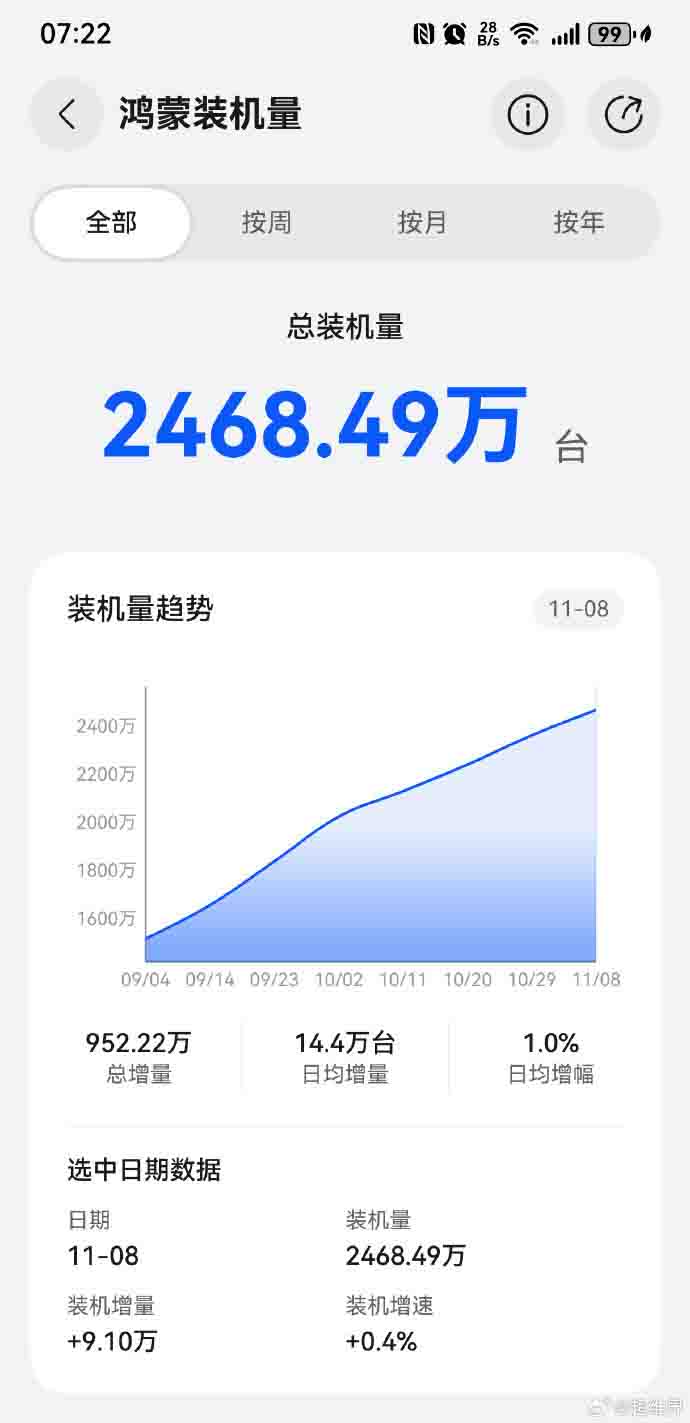Tap the 11-08 date chip on chart
This screenshot has height=1423, width=690.
[578, 609]
